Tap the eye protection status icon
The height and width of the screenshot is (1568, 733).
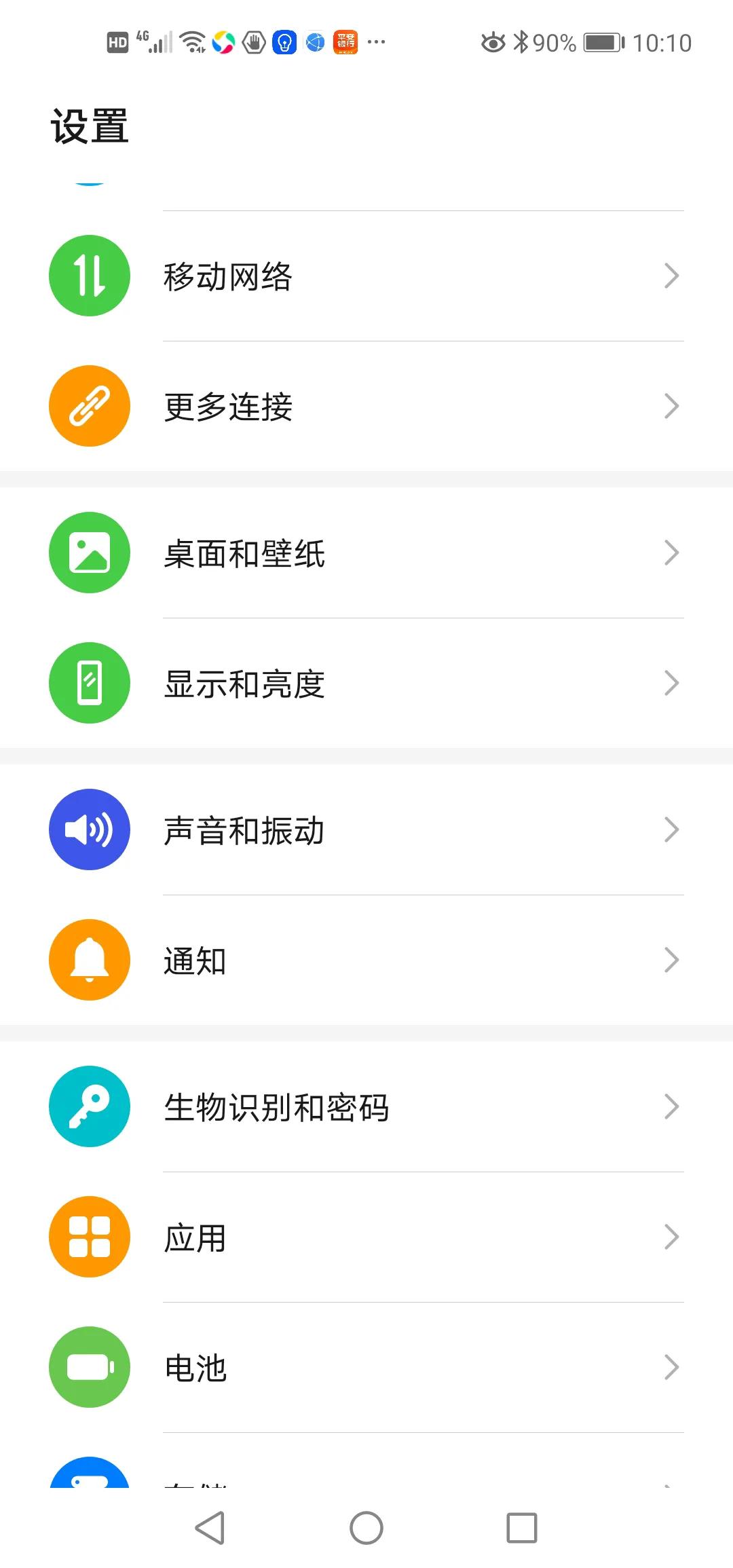point(493,42)
